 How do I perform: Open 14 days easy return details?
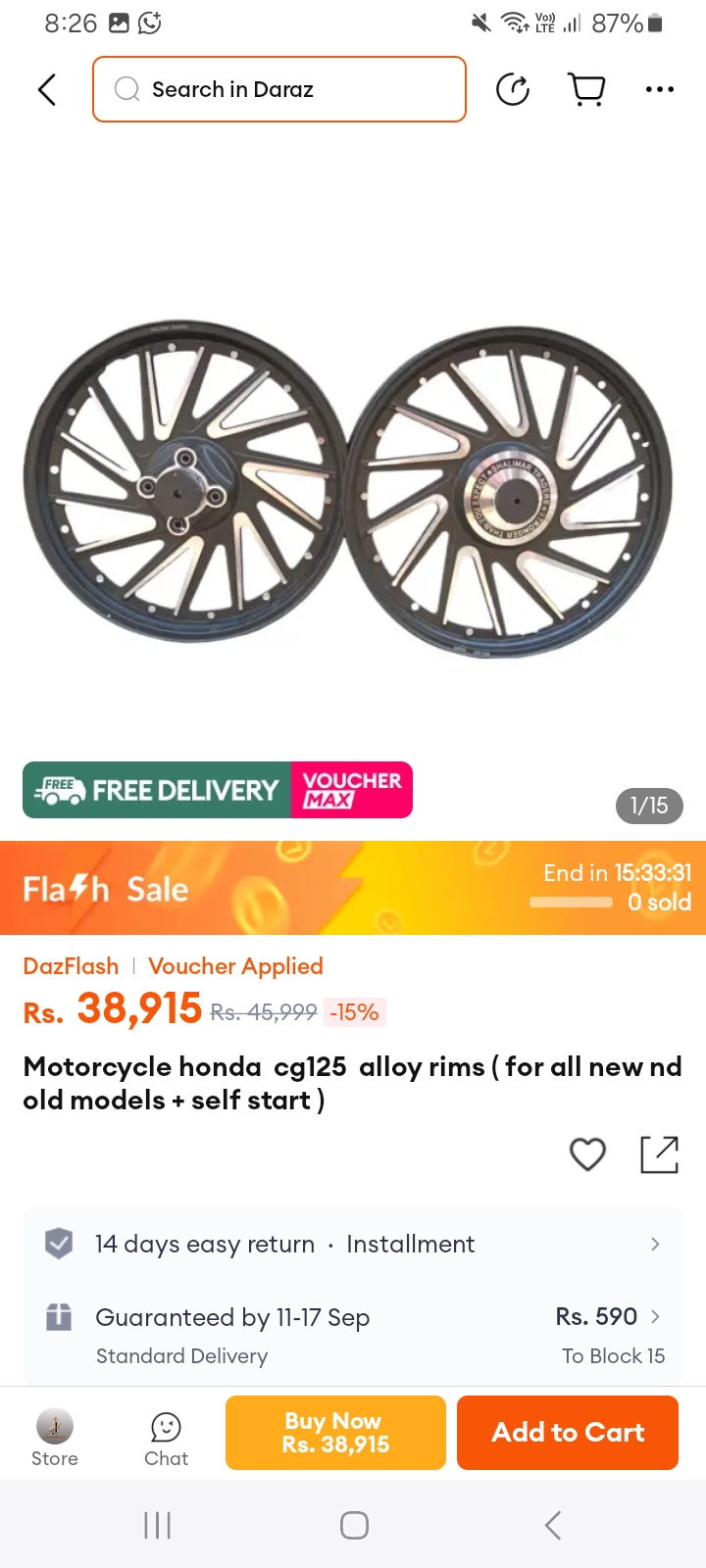coord(353,1245)
